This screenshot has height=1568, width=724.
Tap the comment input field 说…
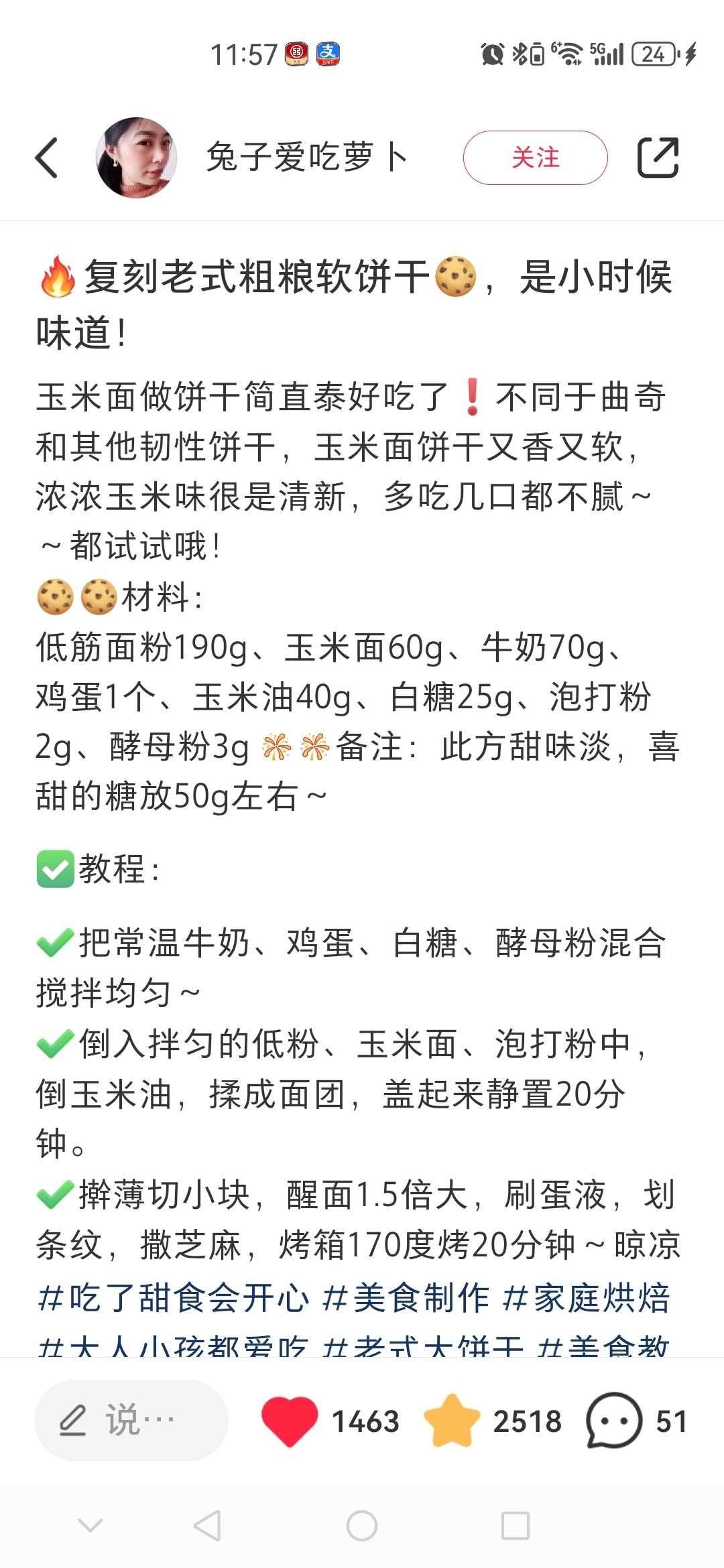pos(131,1421)
